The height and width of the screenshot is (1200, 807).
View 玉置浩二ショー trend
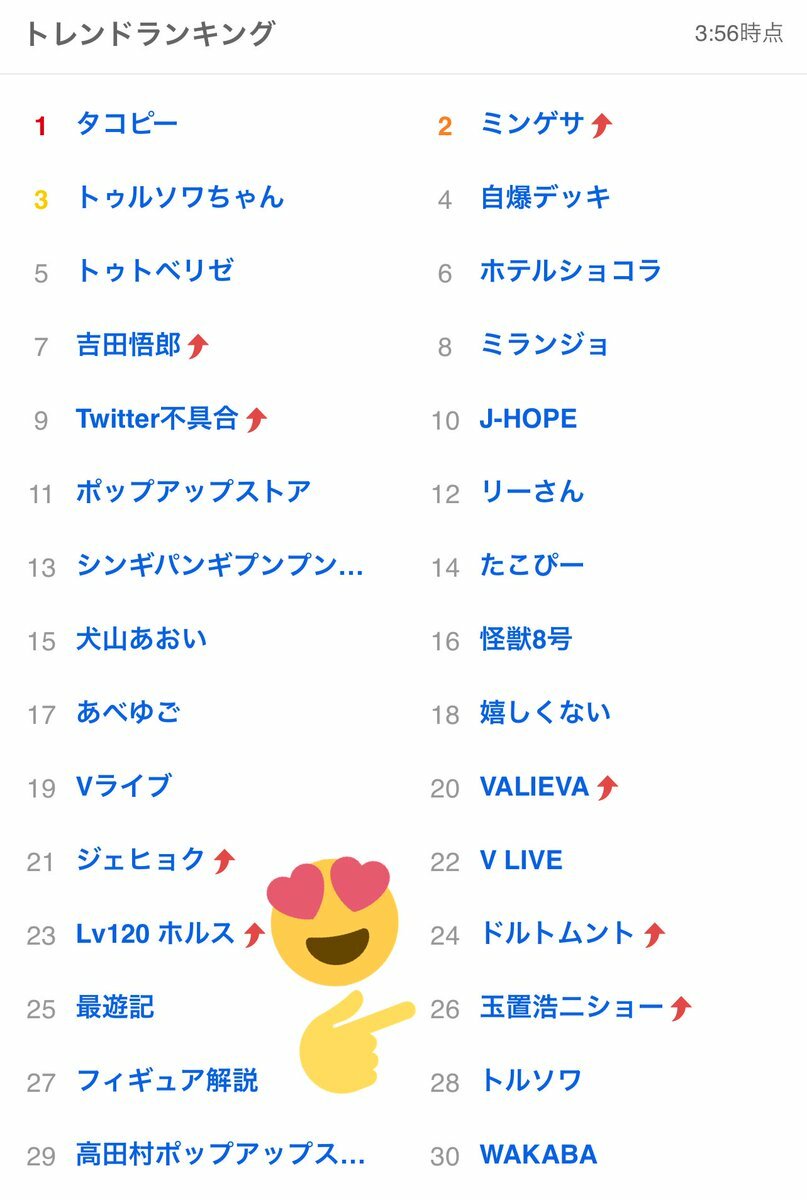tap(571, 1007)
